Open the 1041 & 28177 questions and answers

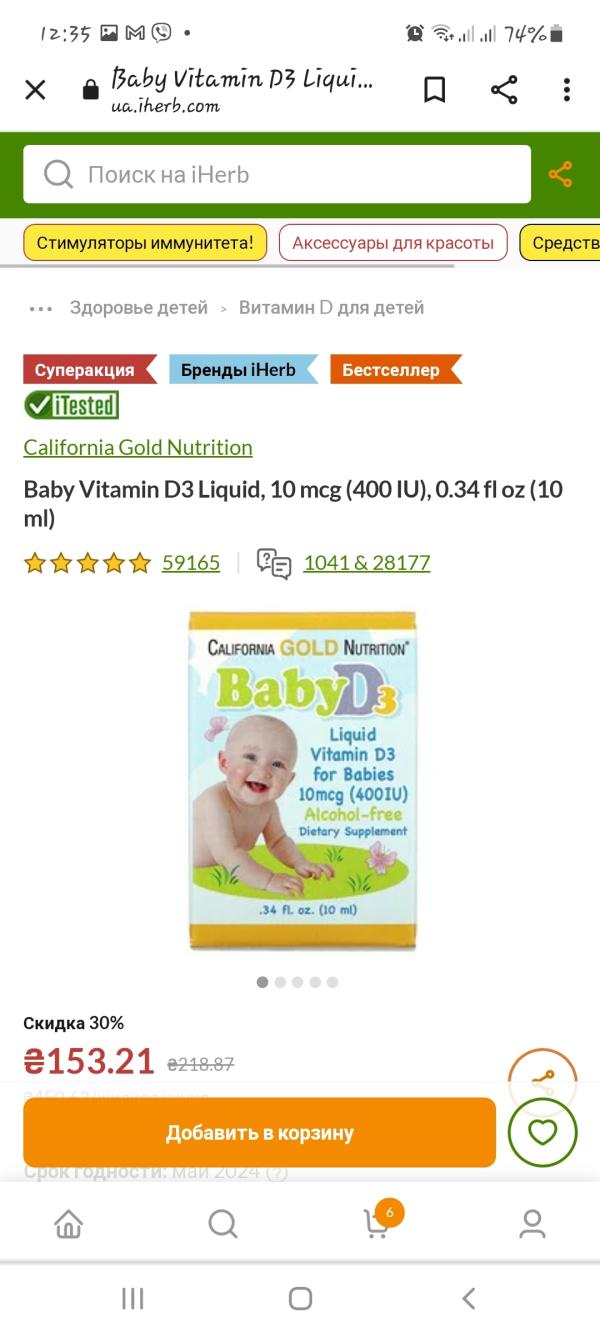pyautogui.click(x=367, y=562)
